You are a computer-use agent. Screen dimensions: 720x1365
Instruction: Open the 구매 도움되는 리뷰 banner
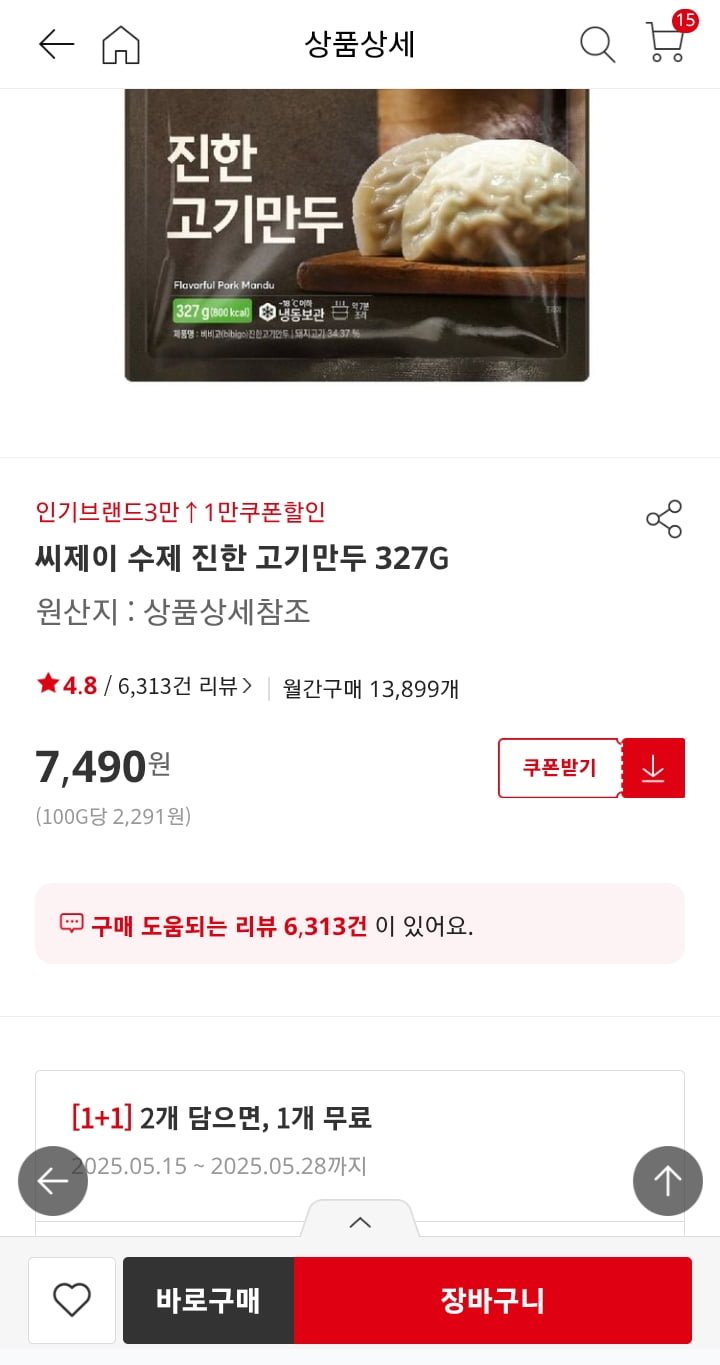pyautogui.click(x=360, y=924)
